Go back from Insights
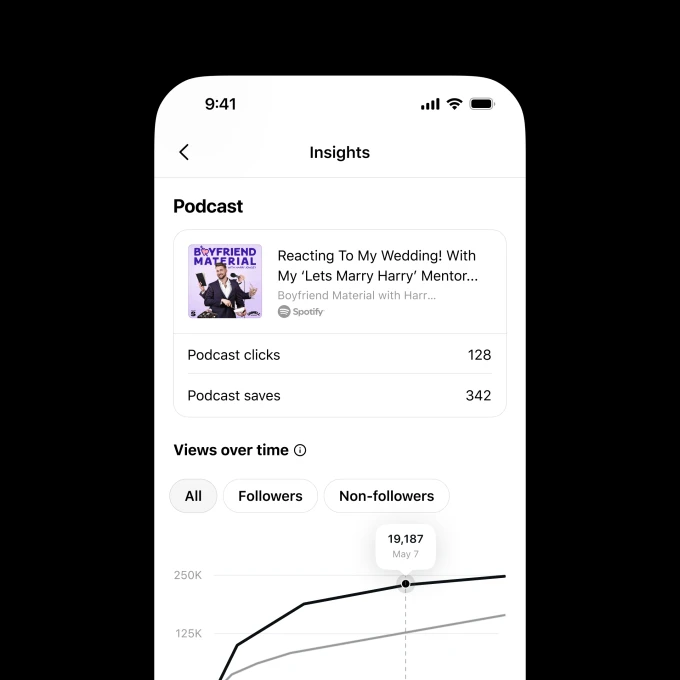This screenshot has width=680, height=680. point(184,152)
